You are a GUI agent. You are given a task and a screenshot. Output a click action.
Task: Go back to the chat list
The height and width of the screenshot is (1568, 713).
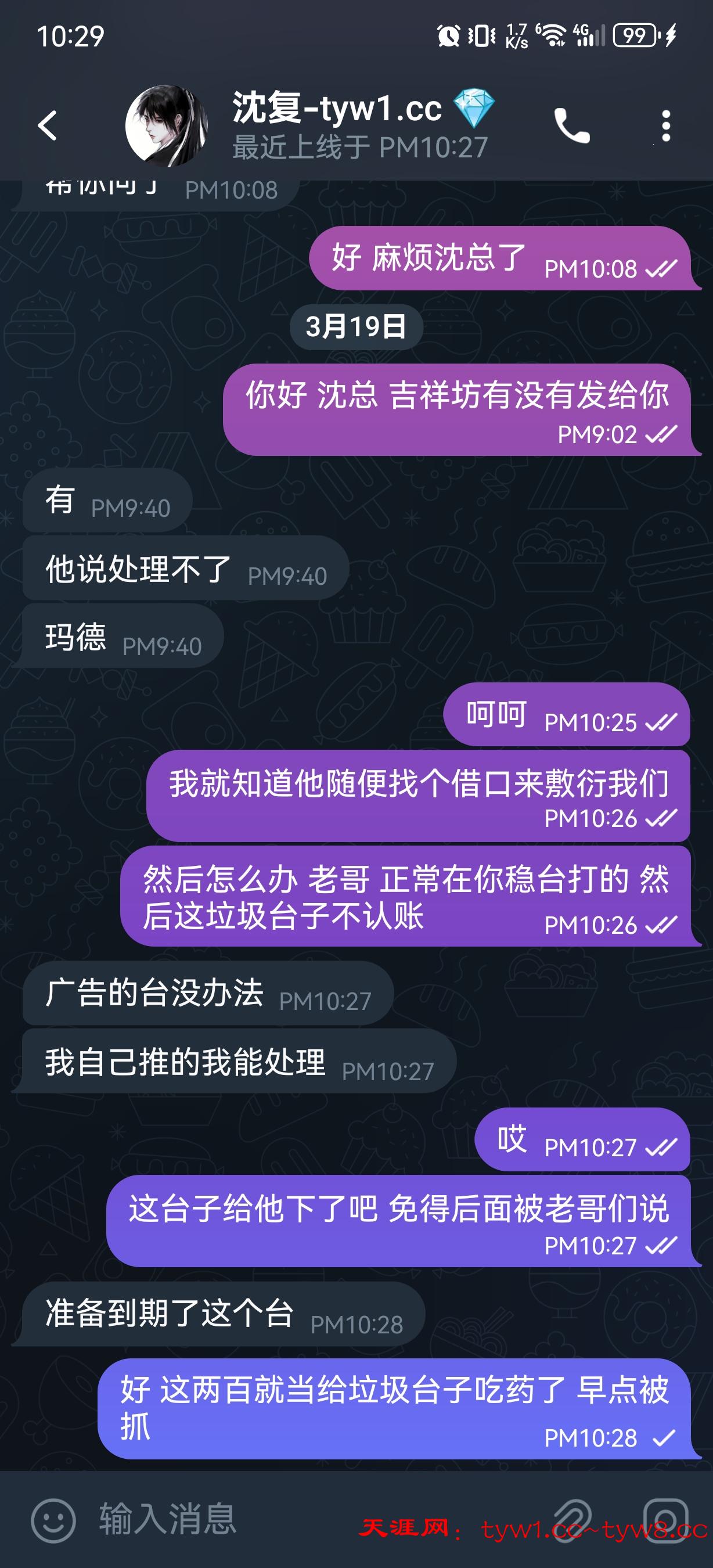click(48, 126)
